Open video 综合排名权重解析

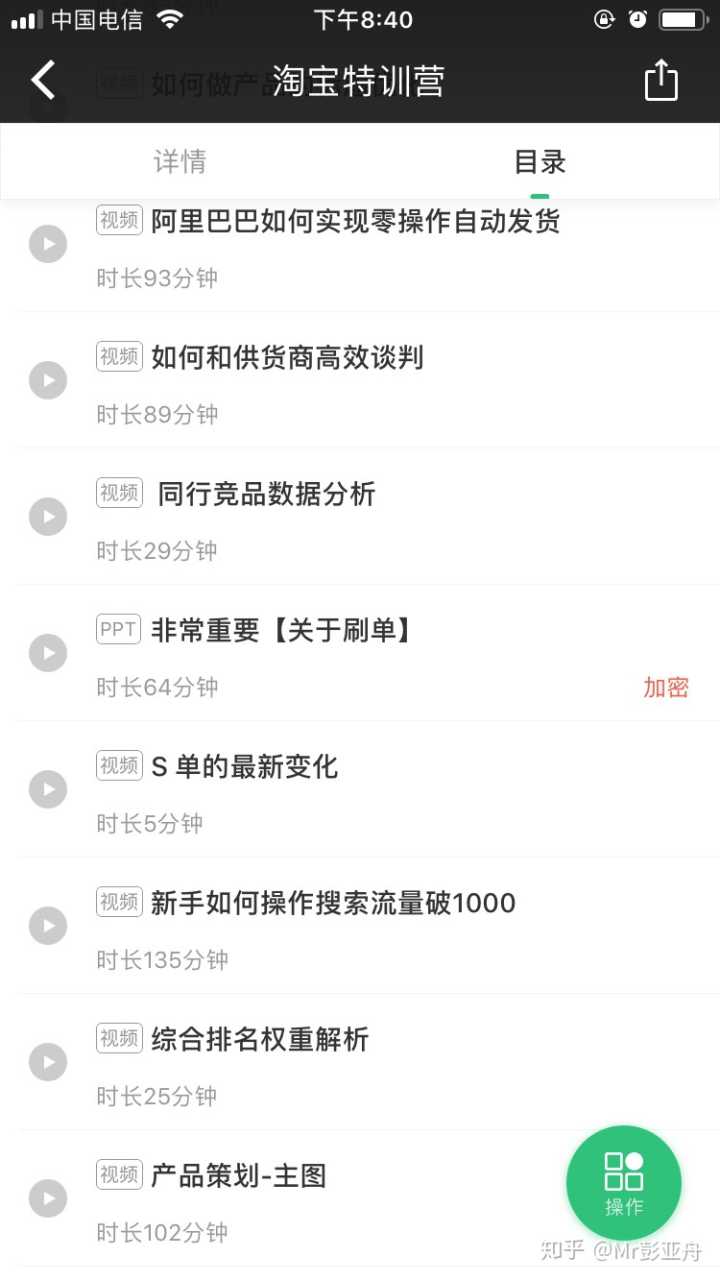[x=259, y=1039]
